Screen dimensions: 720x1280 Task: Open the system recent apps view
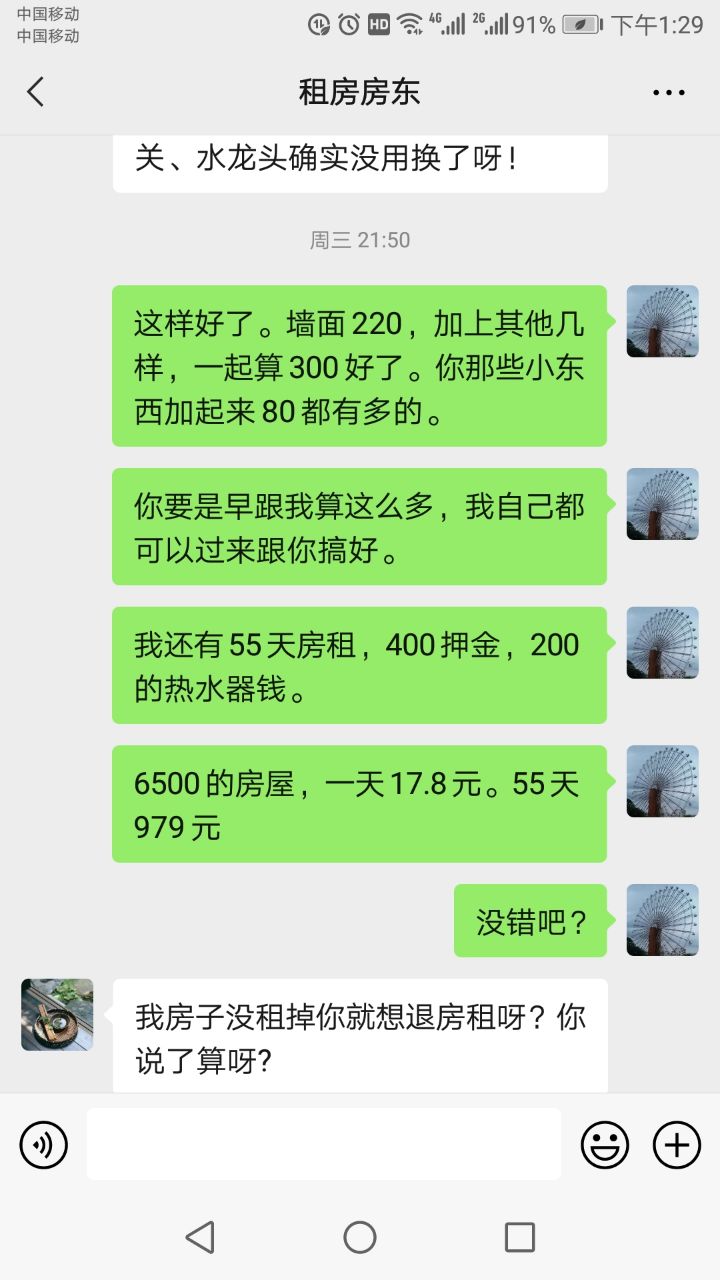point(519,1237)
